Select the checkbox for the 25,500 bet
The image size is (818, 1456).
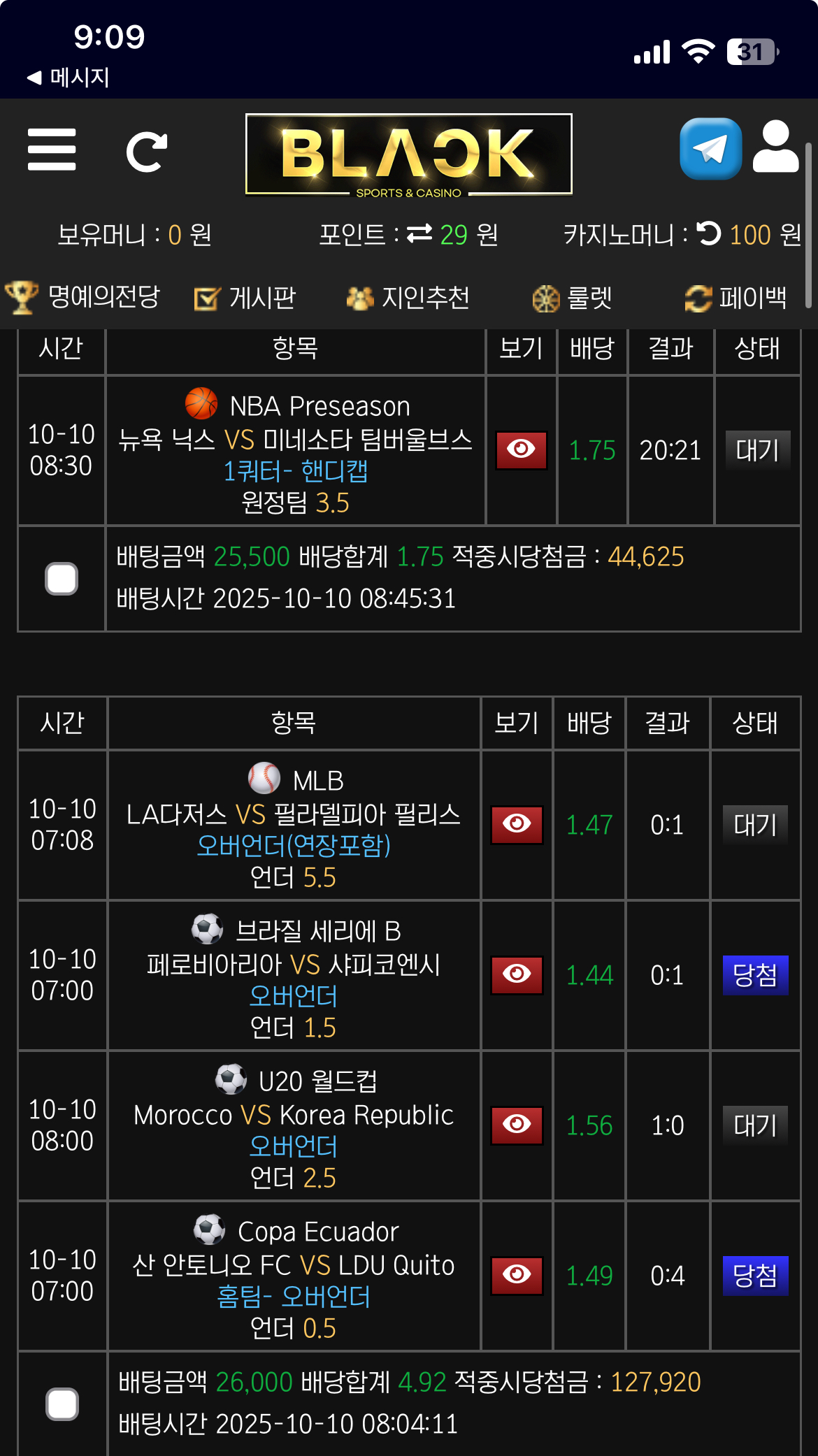(x=62, y=579)
